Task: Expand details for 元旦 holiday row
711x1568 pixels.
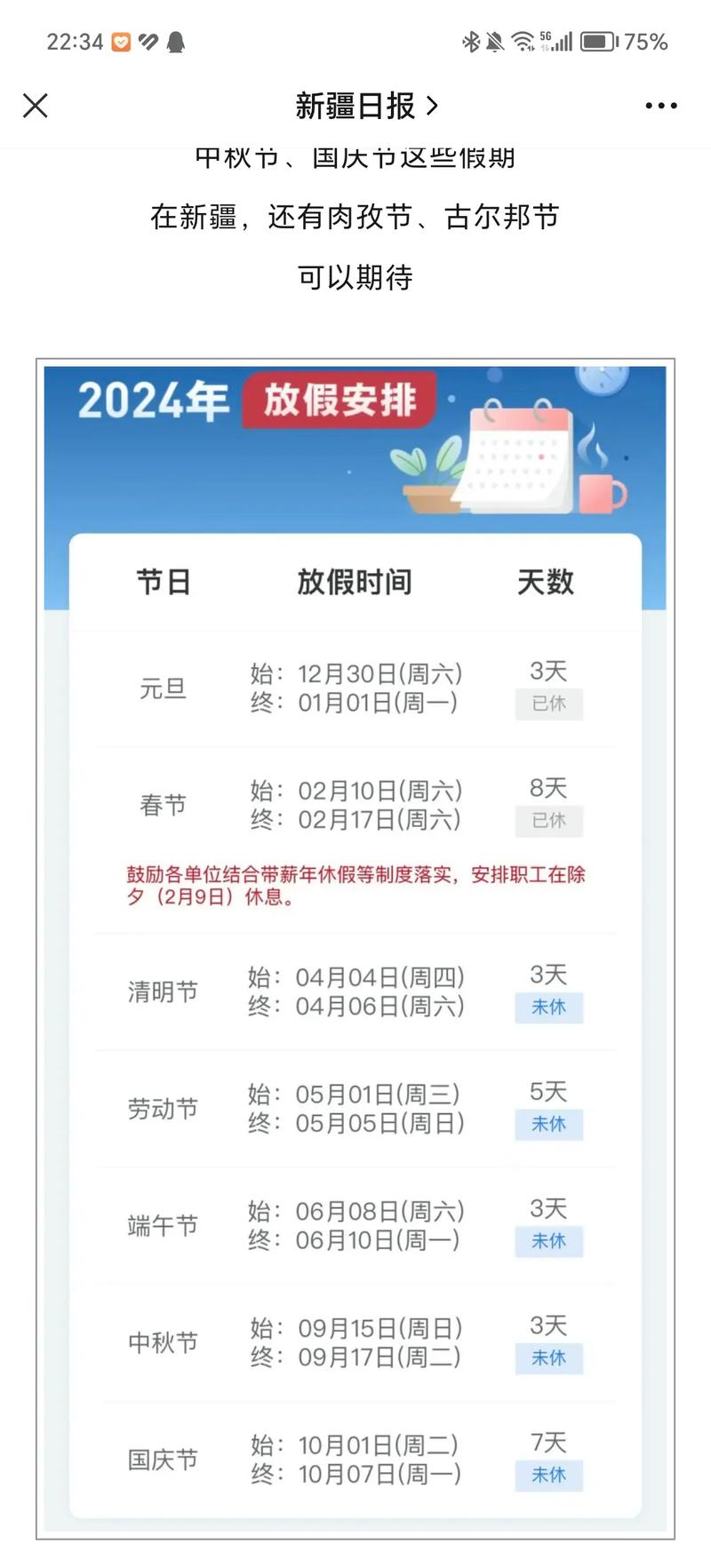Action: coord(355,688)
